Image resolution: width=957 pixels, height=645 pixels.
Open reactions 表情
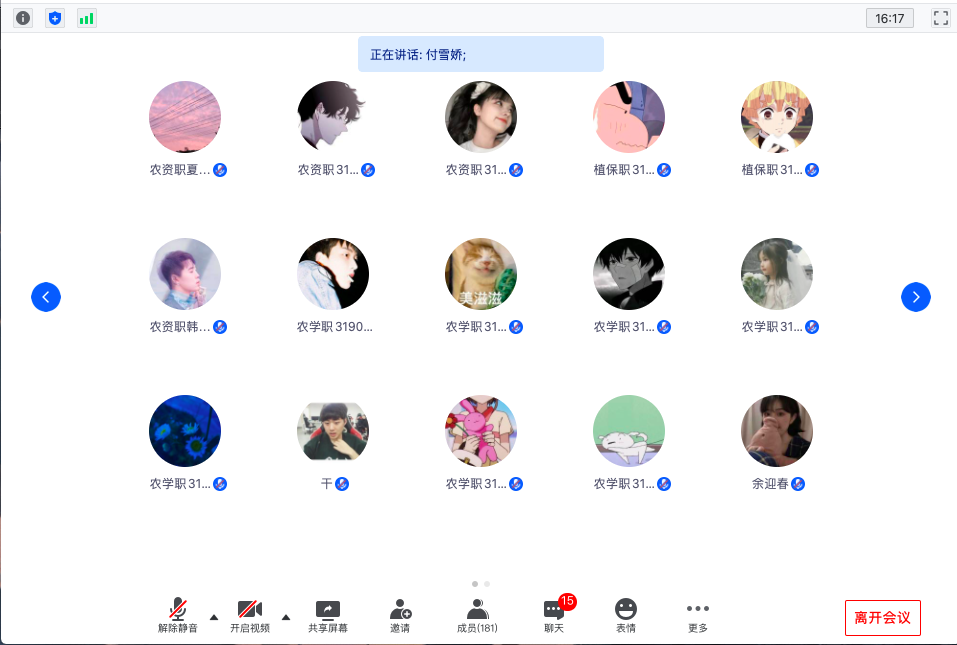tap(626, 615)
